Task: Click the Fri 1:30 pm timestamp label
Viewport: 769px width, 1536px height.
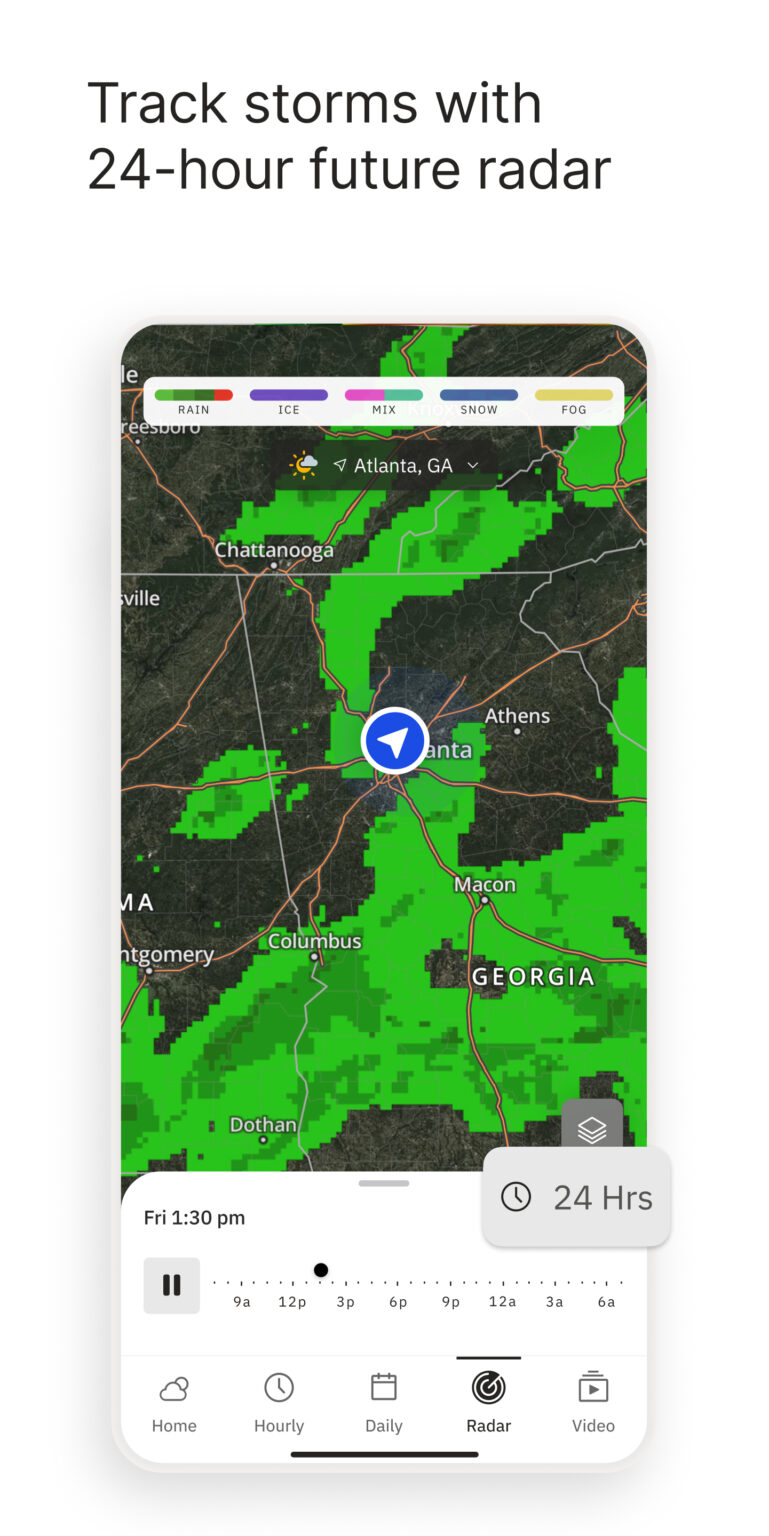Action: pos(195,1217)
